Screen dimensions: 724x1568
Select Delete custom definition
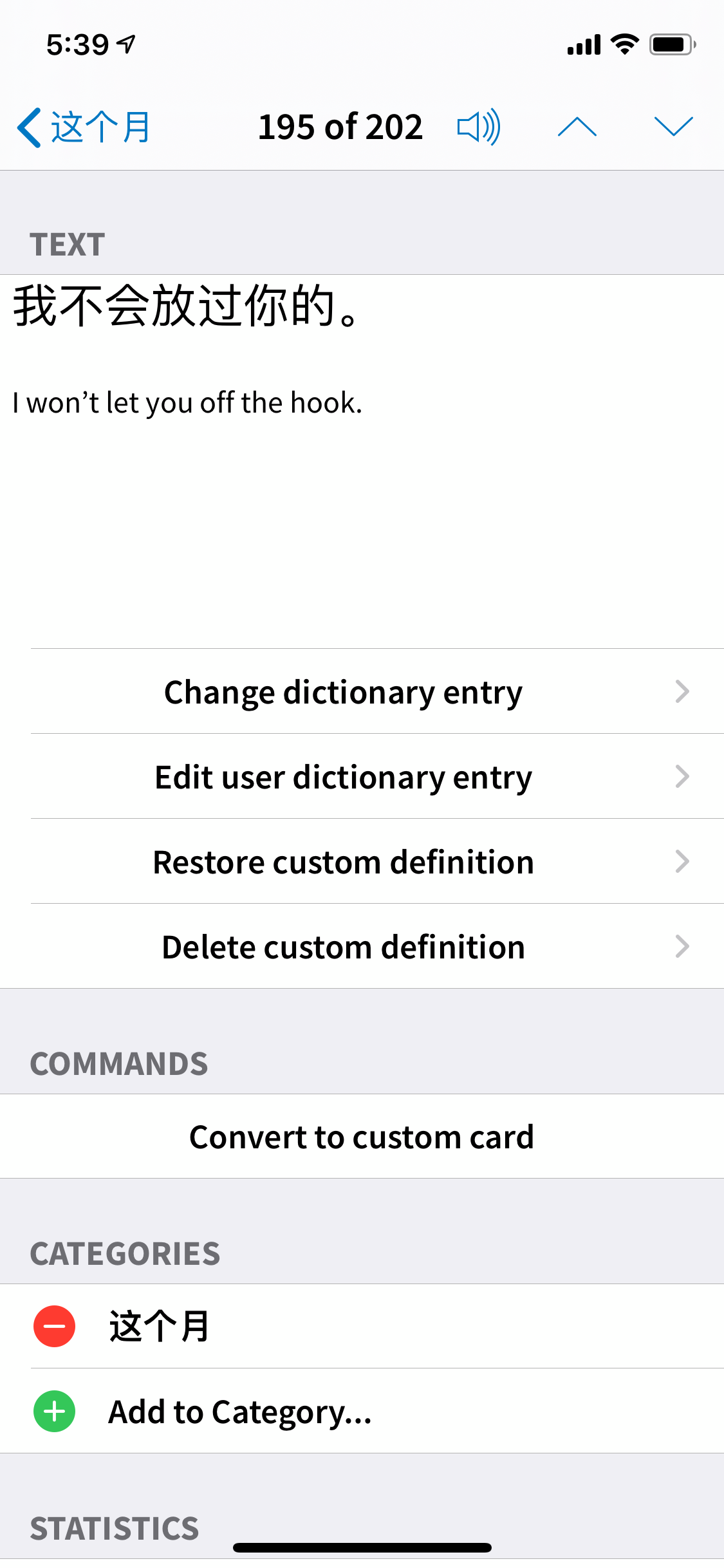[x=377, y=946]
